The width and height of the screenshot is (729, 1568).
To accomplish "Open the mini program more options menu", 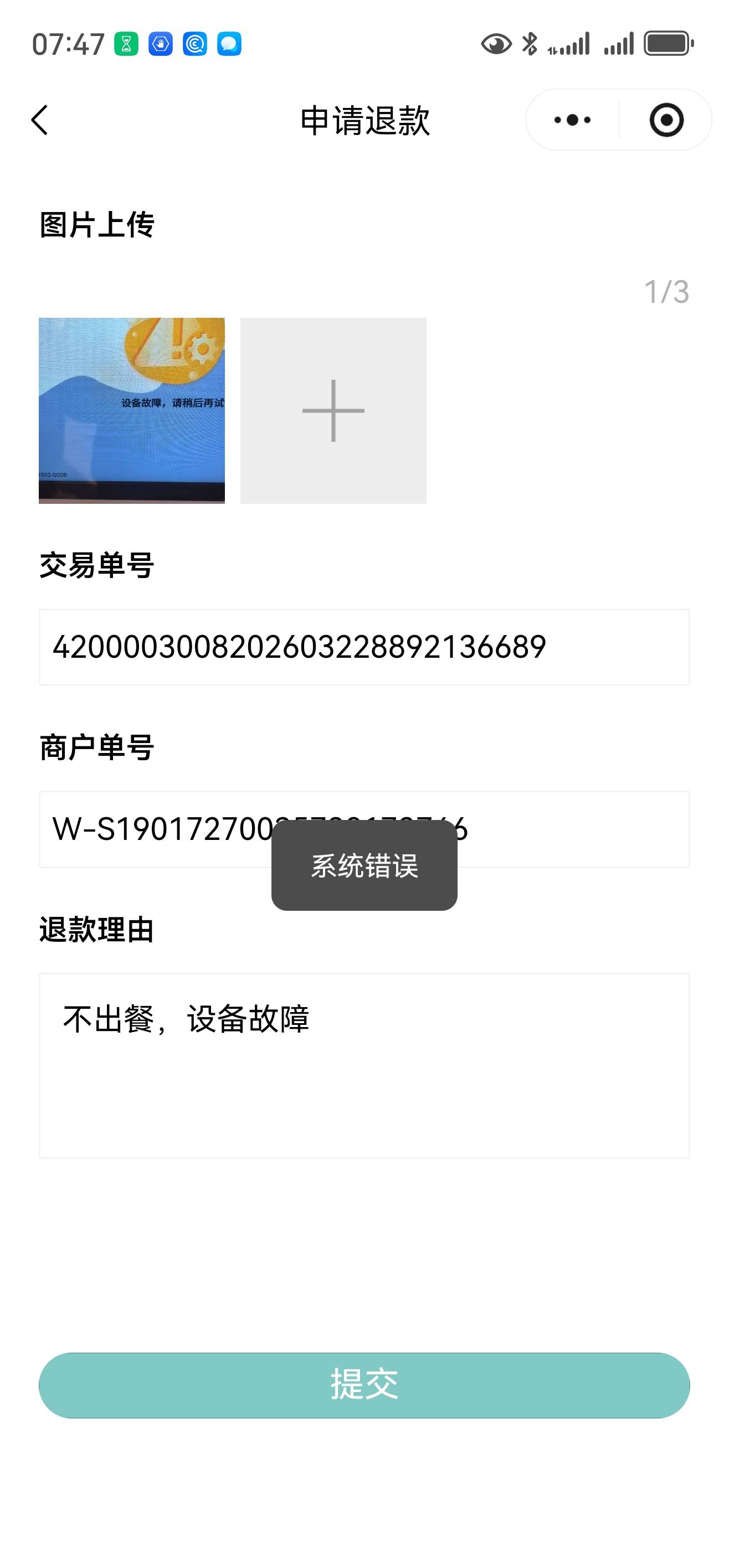I will click(x=572, y=120).
